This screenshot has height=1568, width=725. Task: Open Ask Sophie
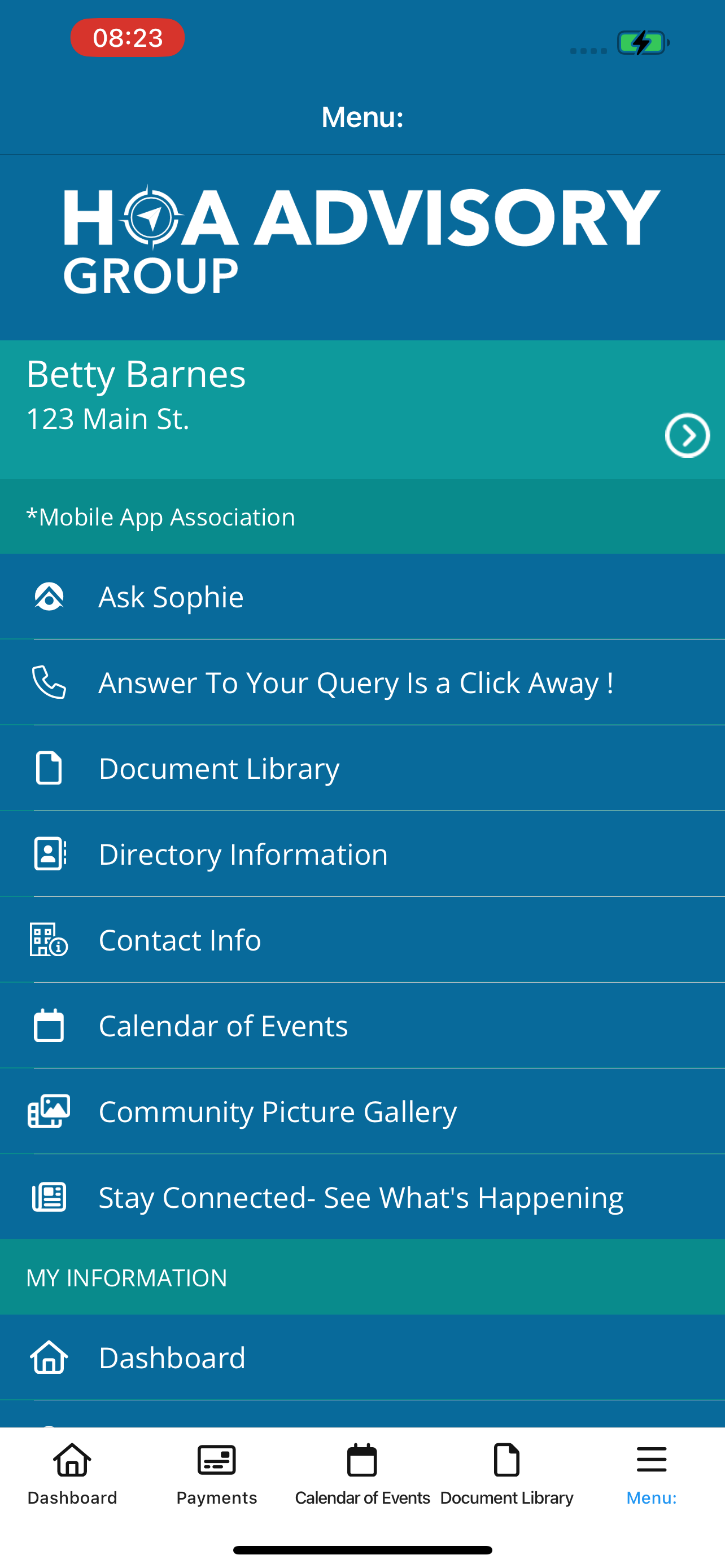[362, 597]
